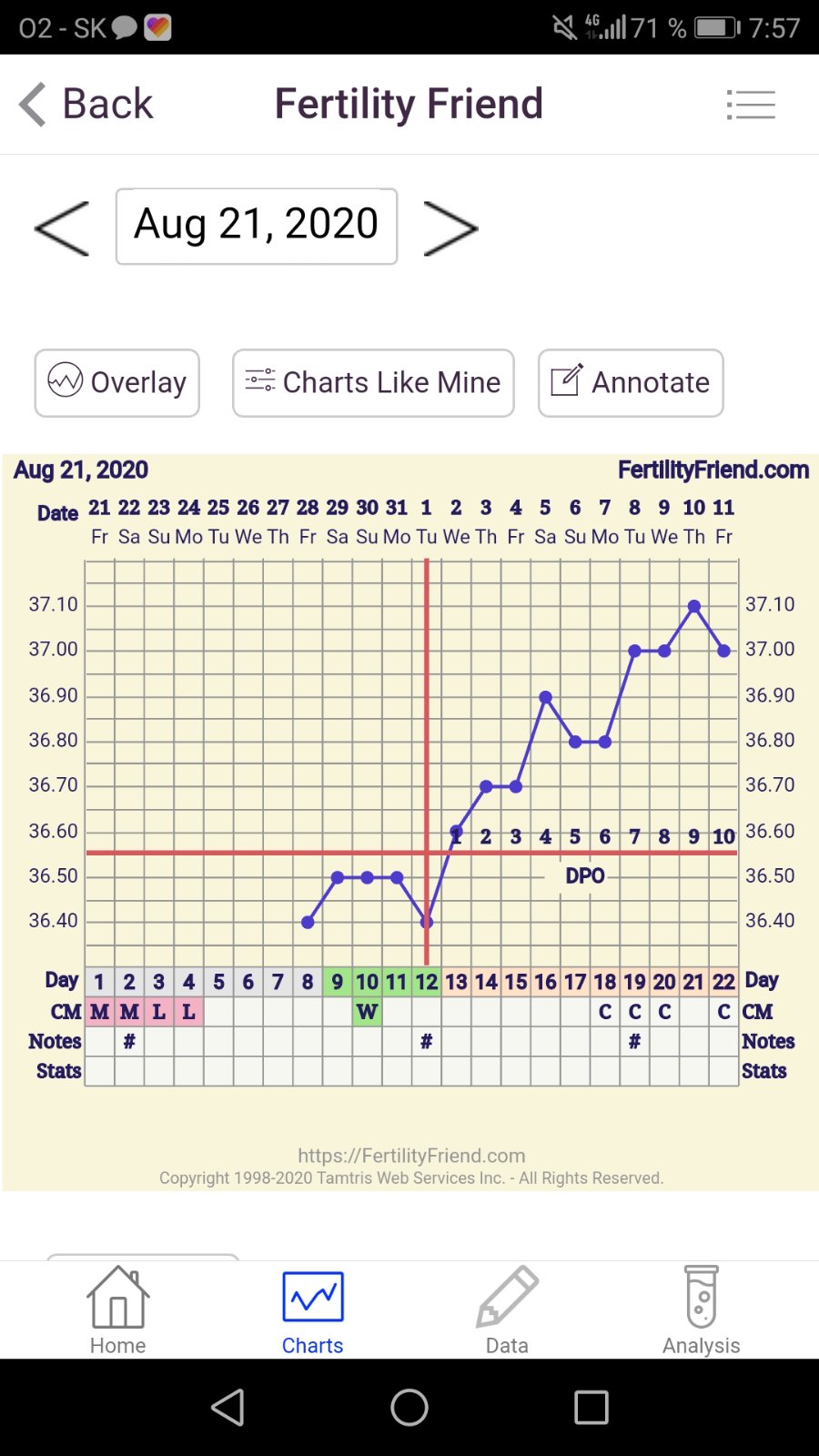Annotate this chart
Screen dimensions: 819x1456
(x=631, y=383)
